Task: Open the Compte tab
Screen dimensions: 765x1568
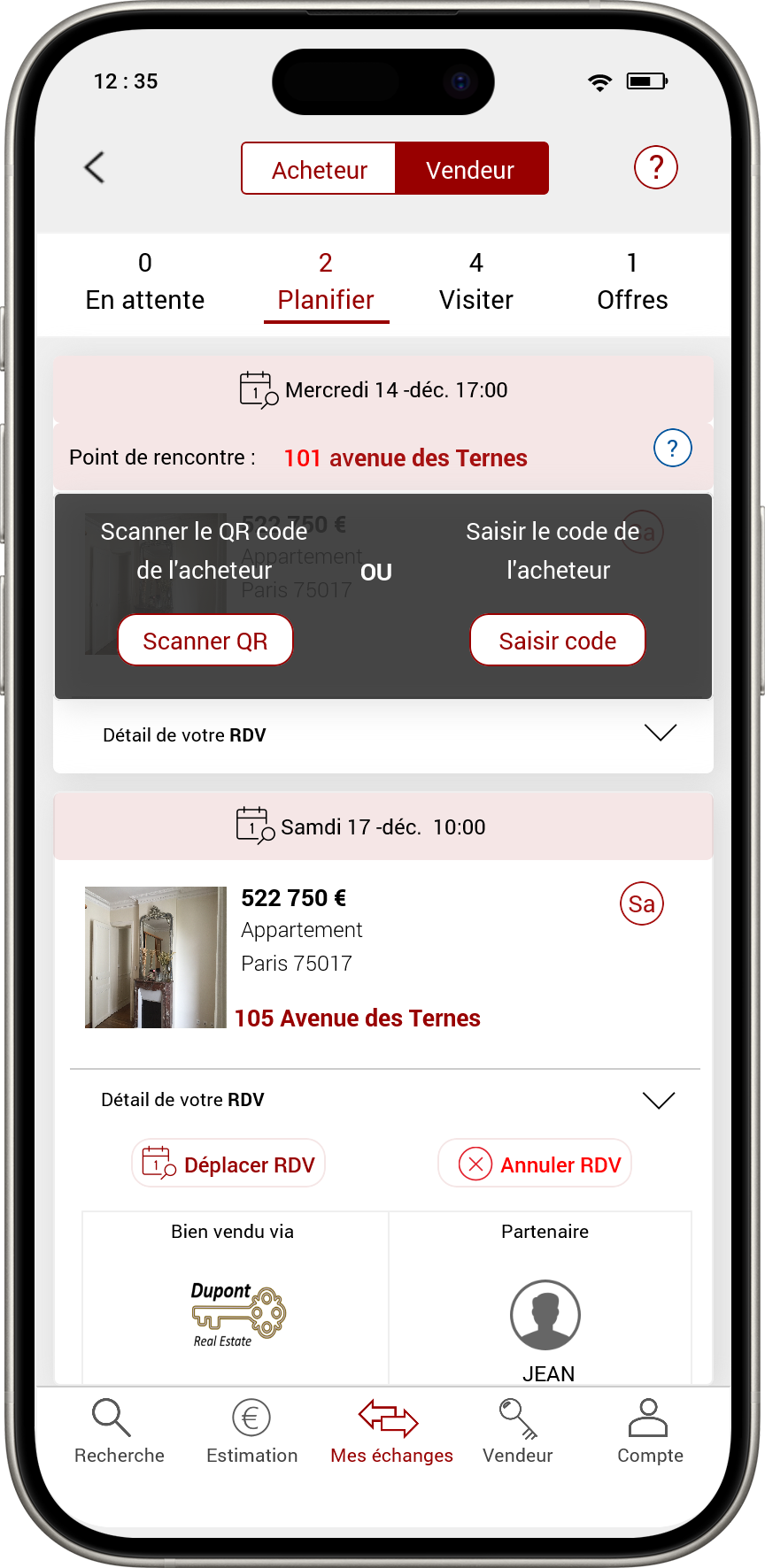Action: click(x=650, y=1432)
